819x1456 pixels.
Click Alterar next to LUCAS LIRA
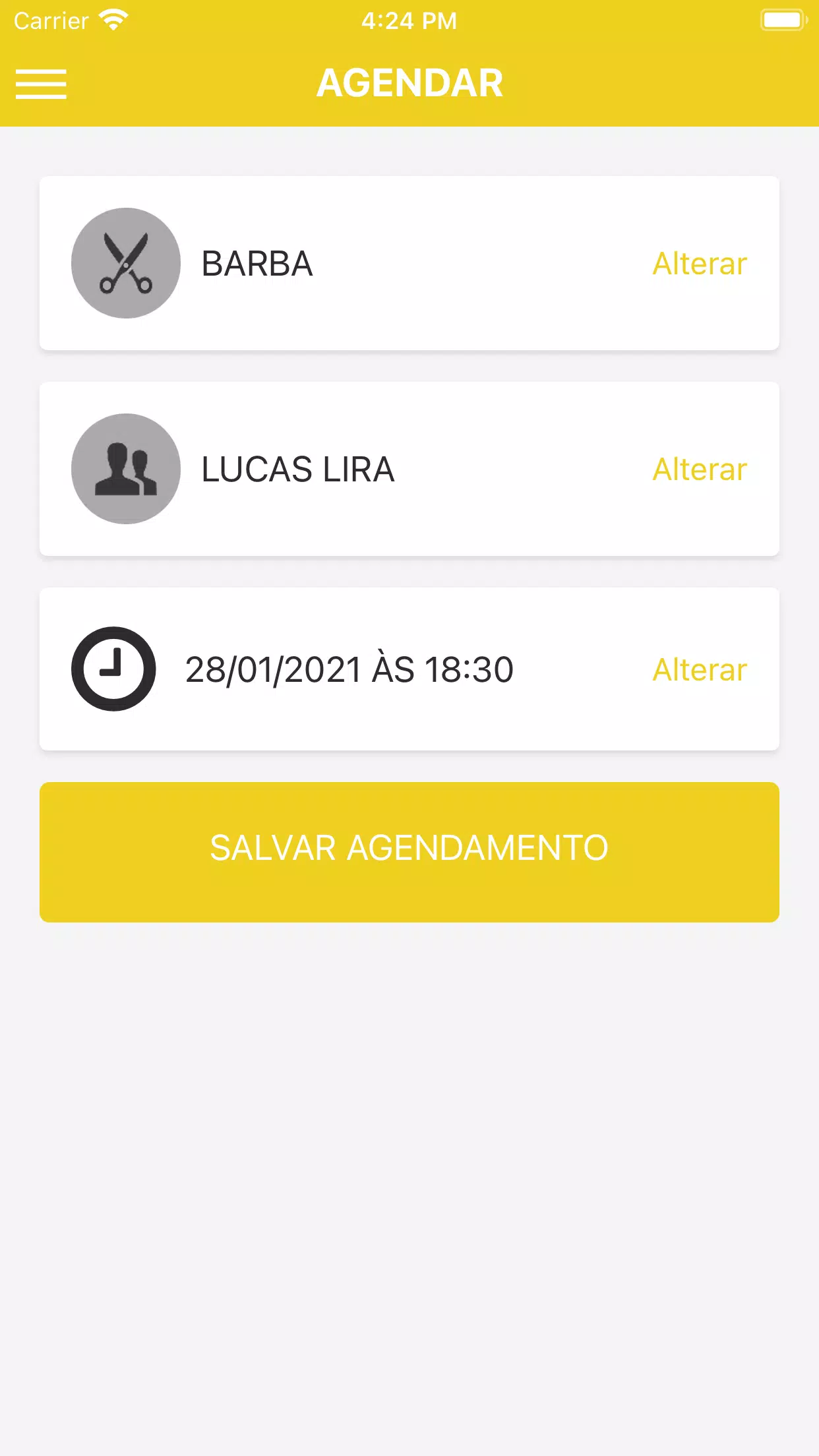[x=699, y=469]
